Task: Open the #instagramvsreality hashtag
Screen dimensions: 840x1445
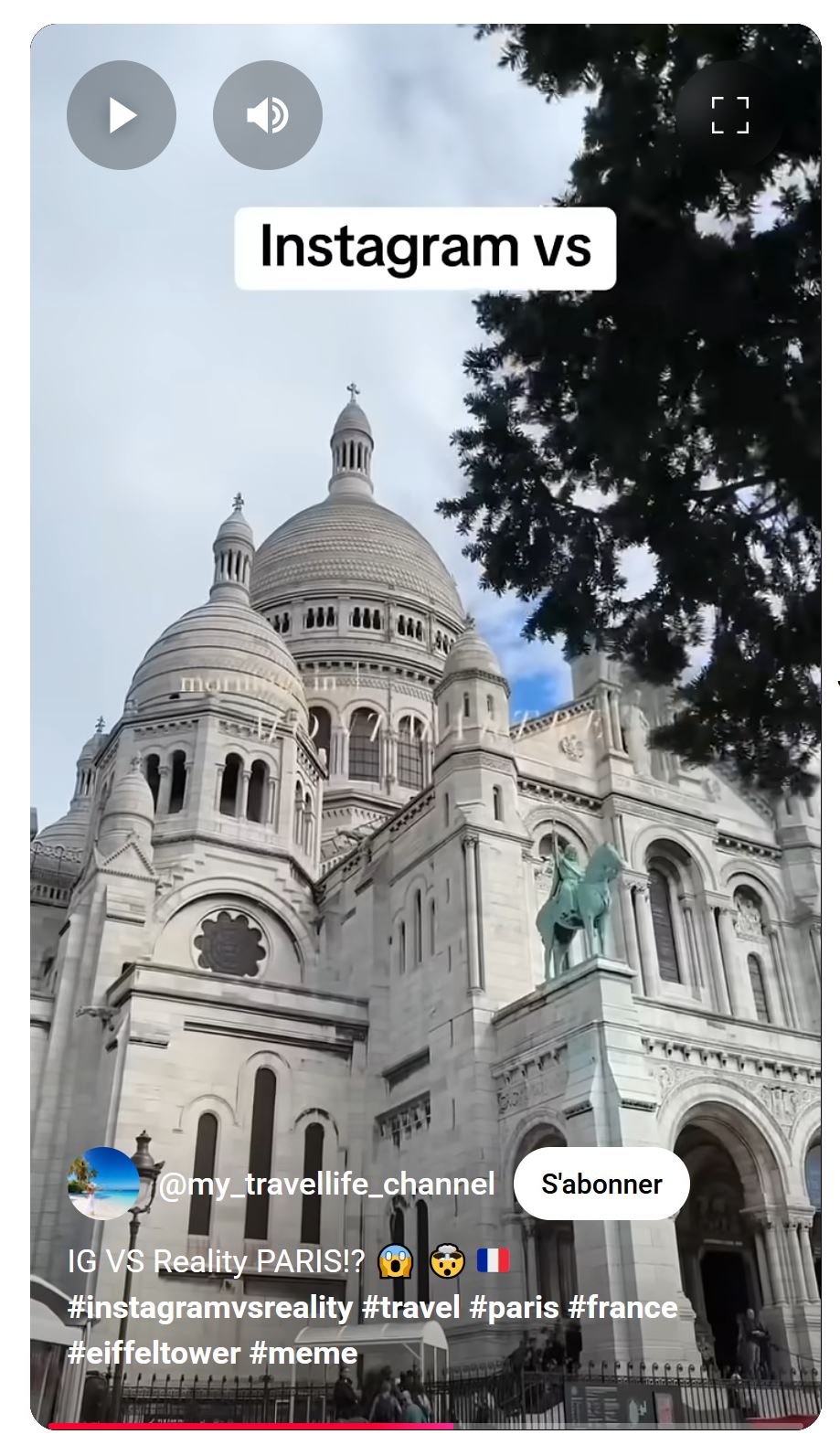Action: tap(210, 1307)
